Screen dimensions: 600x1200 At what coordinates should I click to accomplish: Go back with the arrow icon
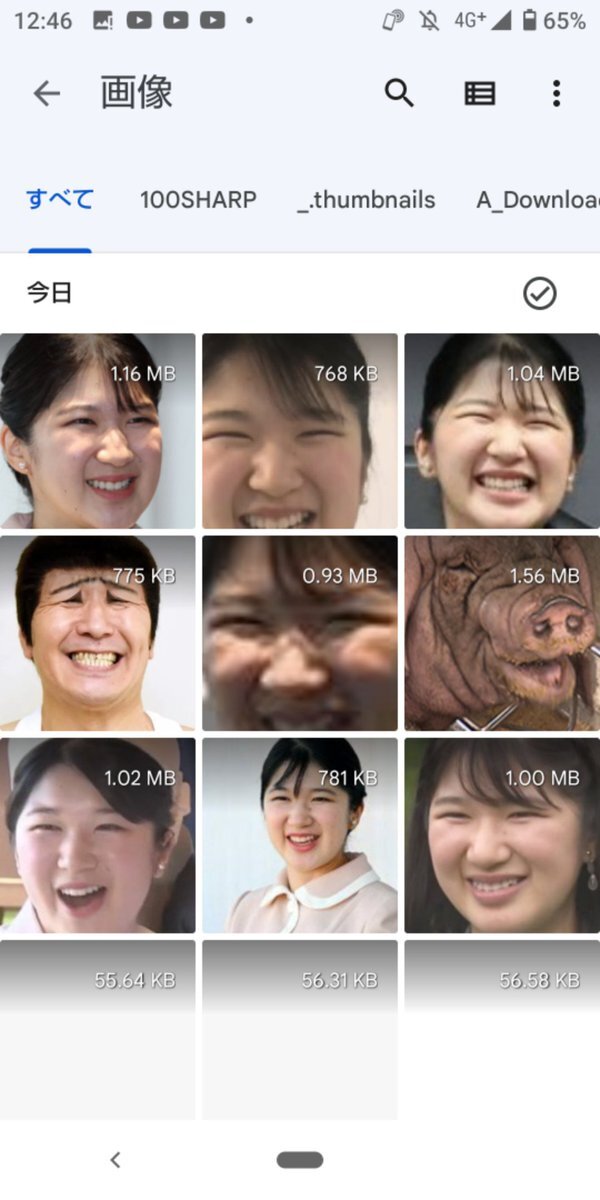pyautogui.click(x=47, y=94)
